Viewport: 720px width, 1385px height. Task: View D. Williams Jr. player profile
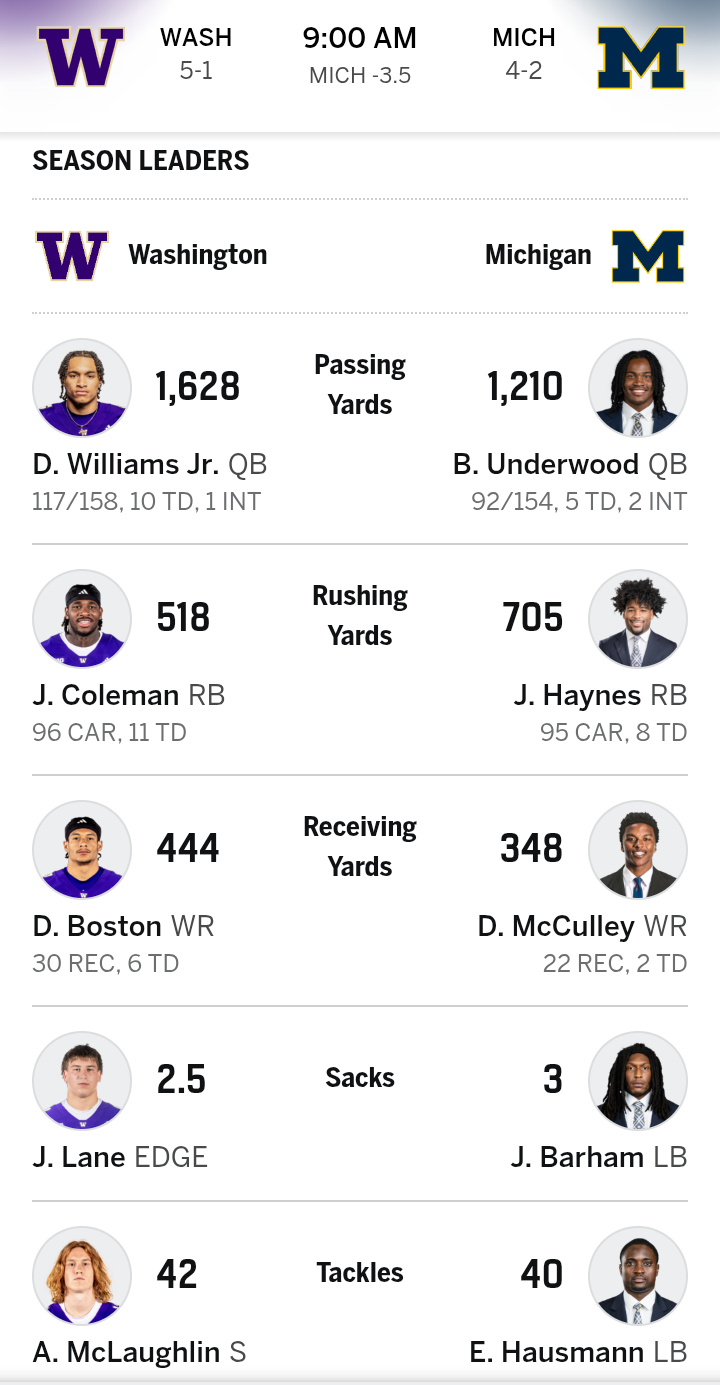pos(82,388)
